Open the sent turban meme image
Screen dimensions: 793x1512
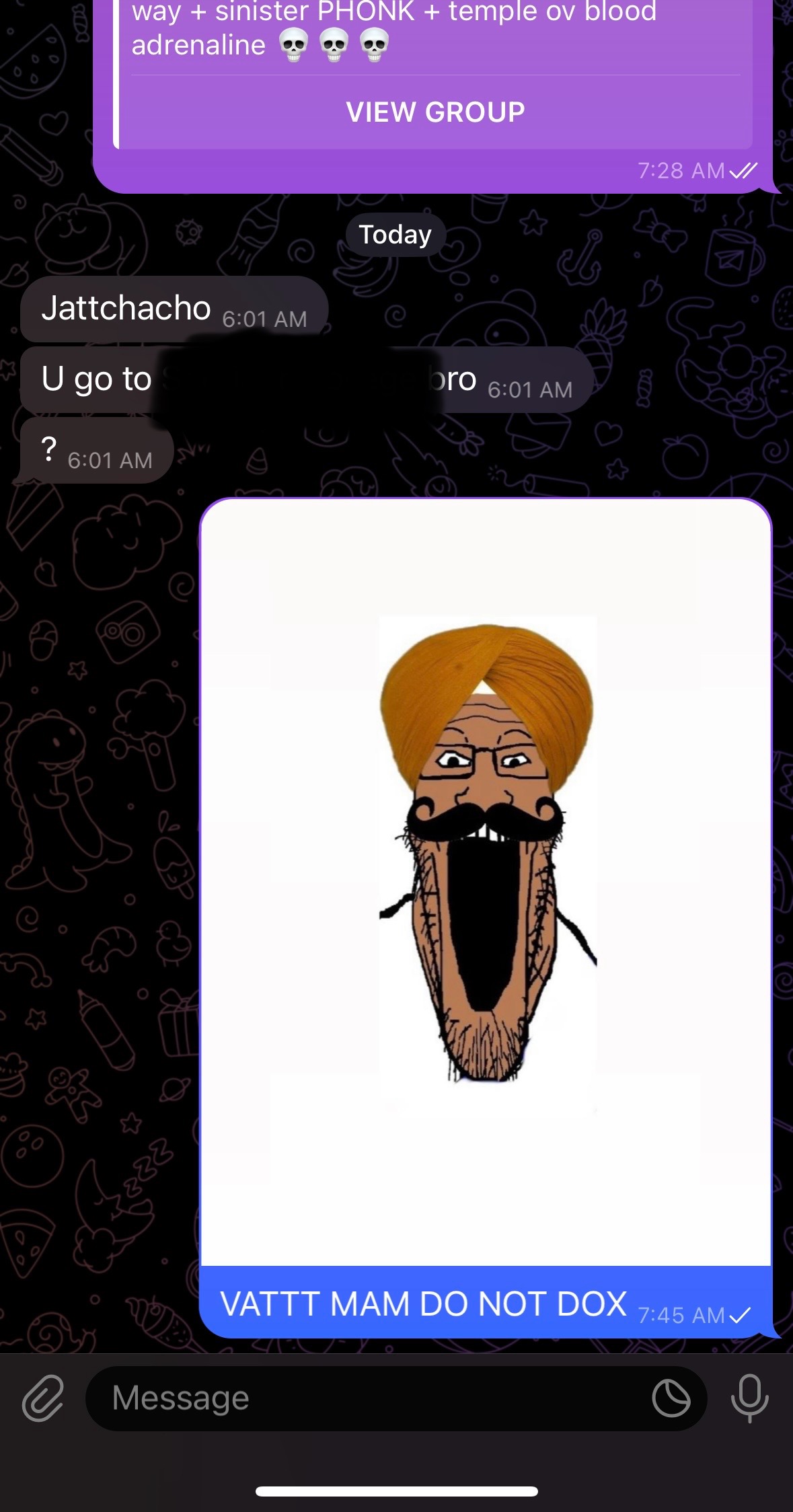coord(486,882)
